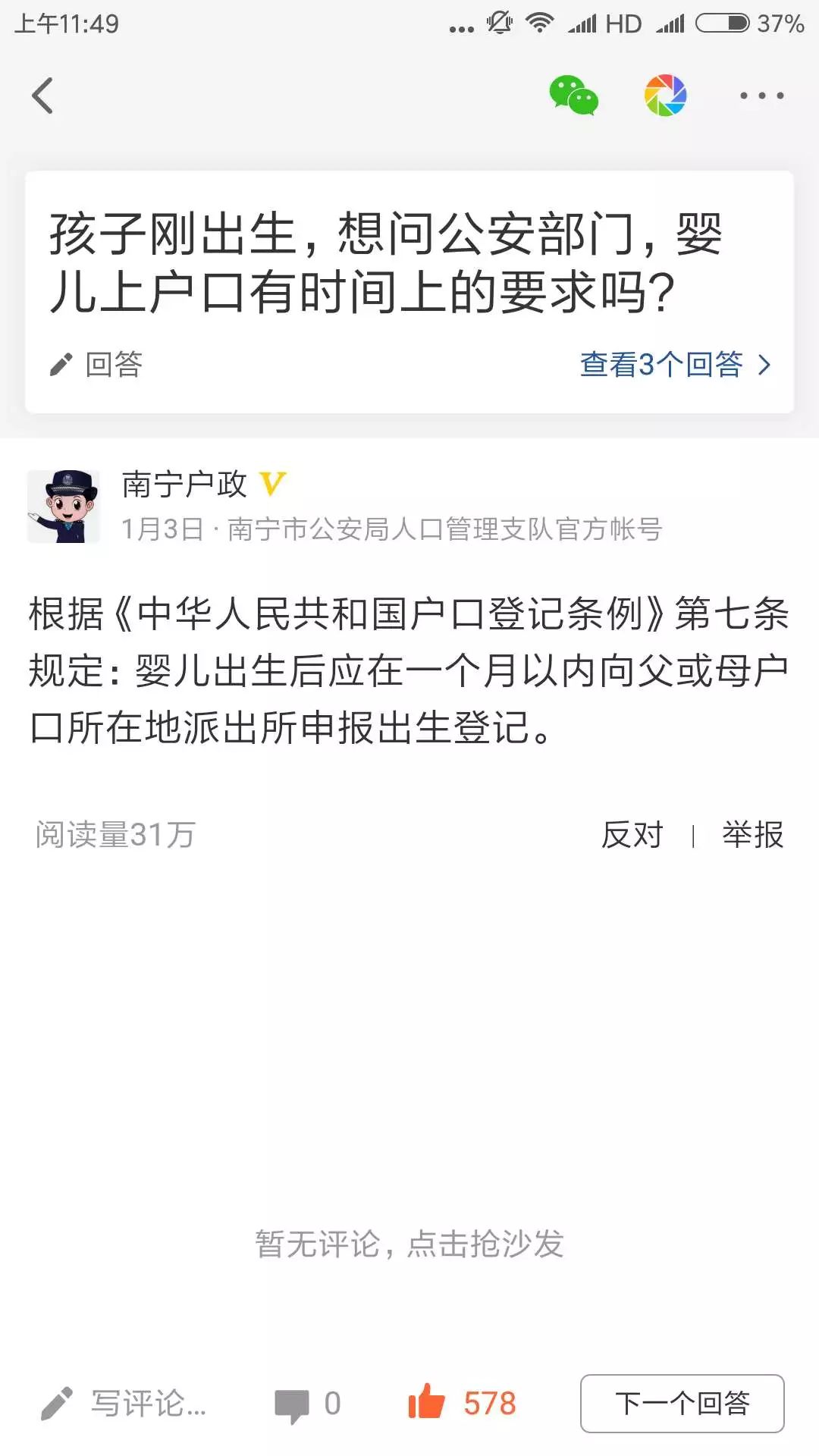Open the comments via the speech bubble icon

[297, 1404]
